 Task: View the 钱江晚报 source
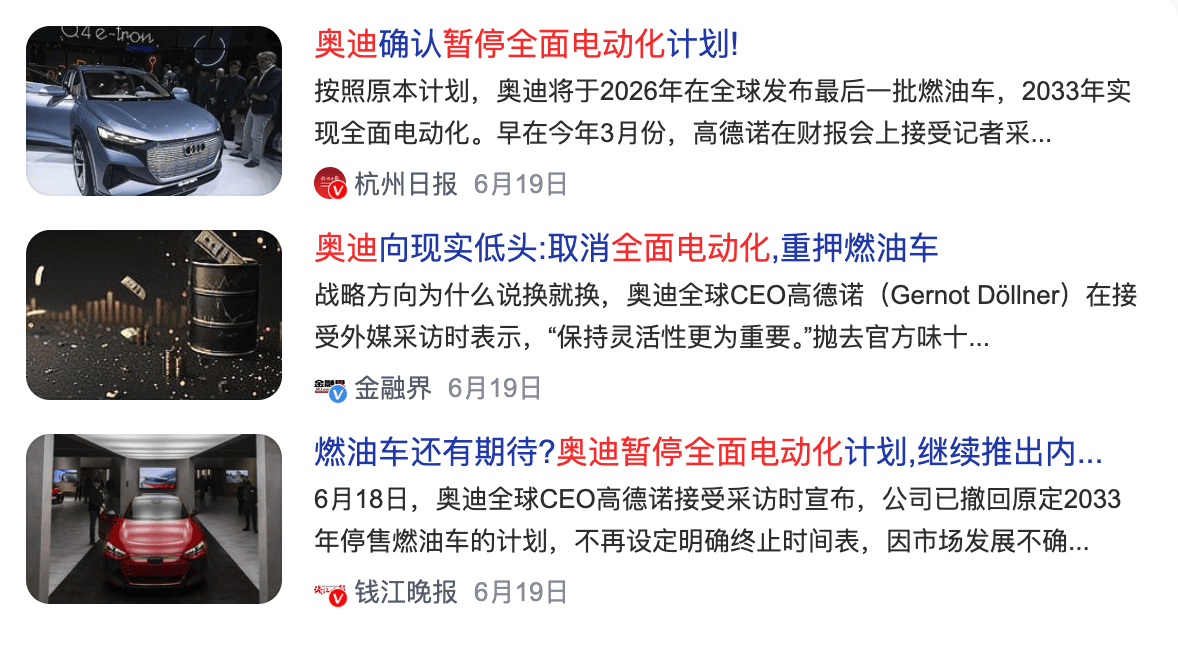click(x=405, y=592)
